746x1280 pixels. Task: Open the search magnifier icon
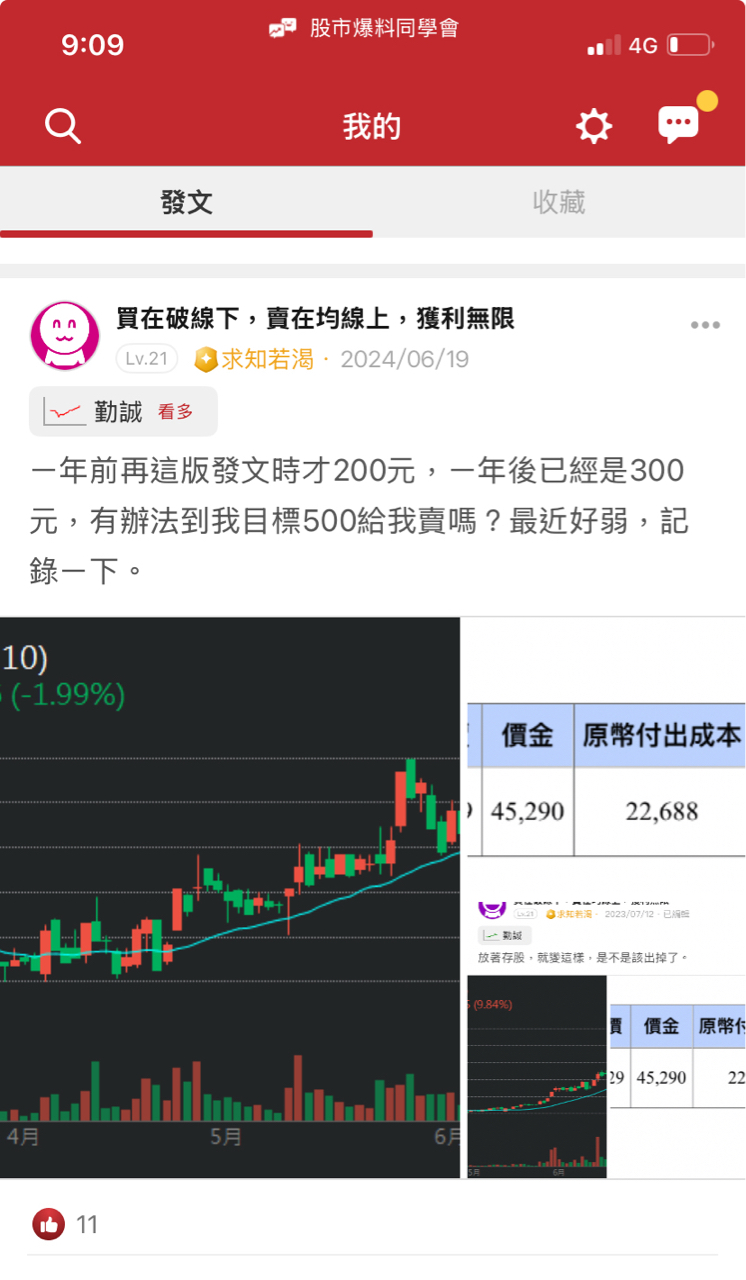point(63,127)
